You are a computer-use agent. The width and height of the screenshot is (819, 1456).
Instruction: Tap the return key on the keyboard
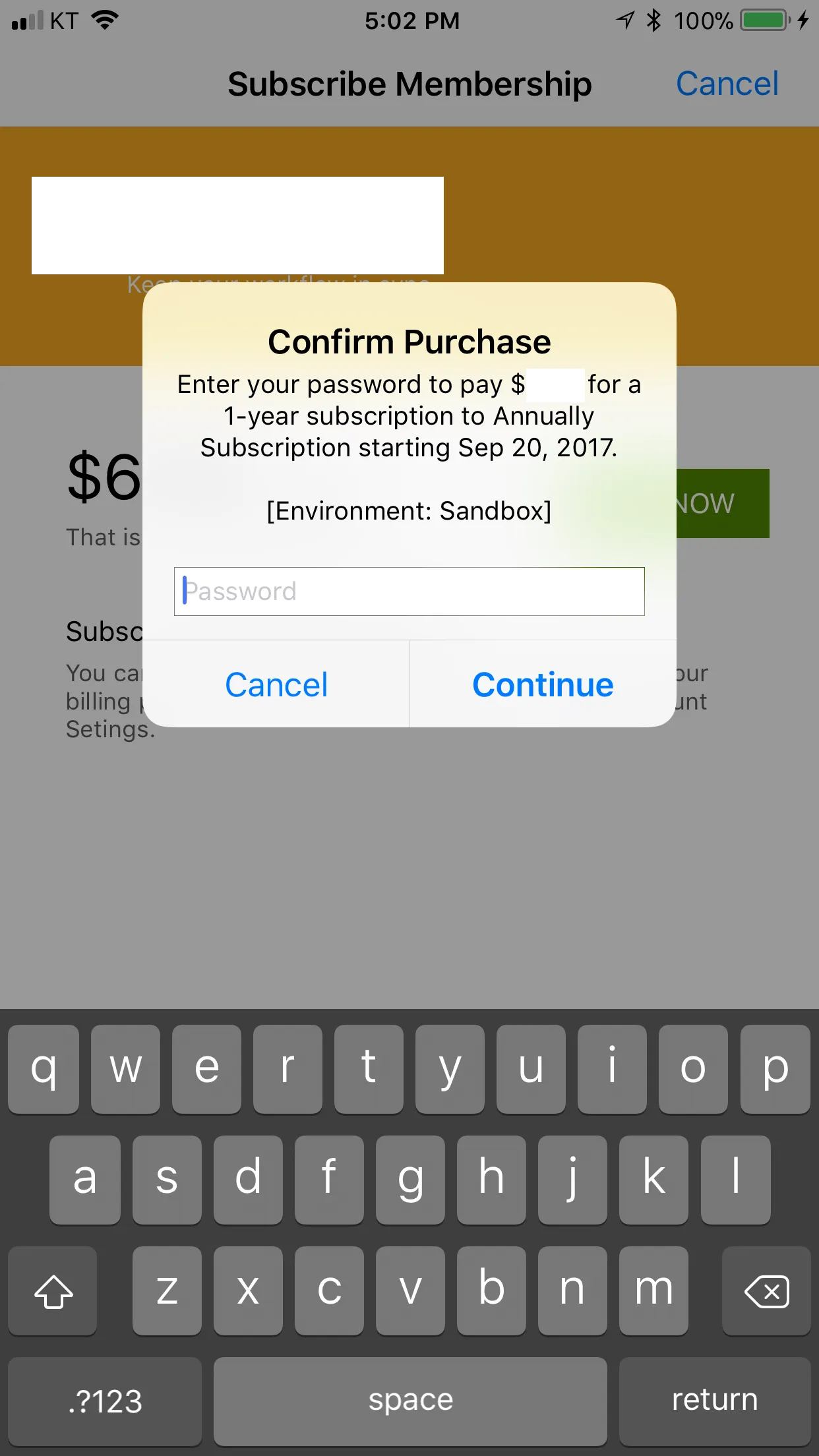click(x=714, y=1401)
